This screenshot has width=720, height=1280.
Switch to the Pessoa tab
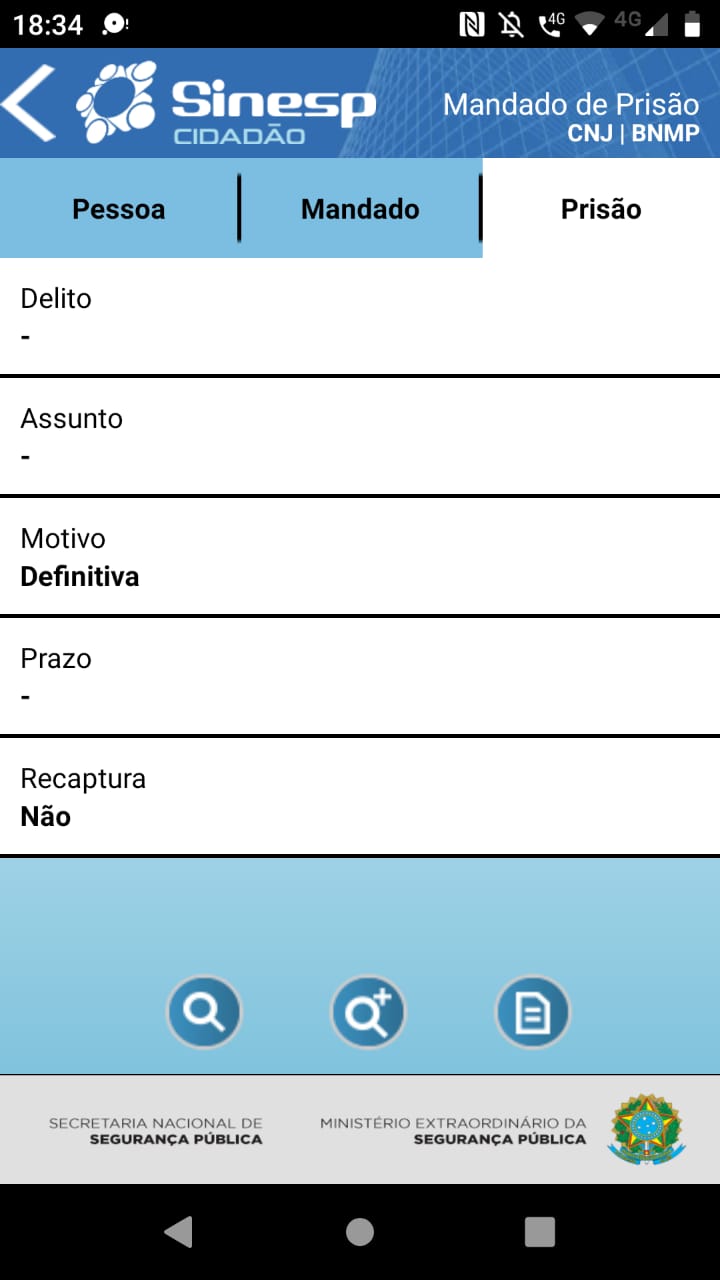pyautogui.click(x=119, y=208)
